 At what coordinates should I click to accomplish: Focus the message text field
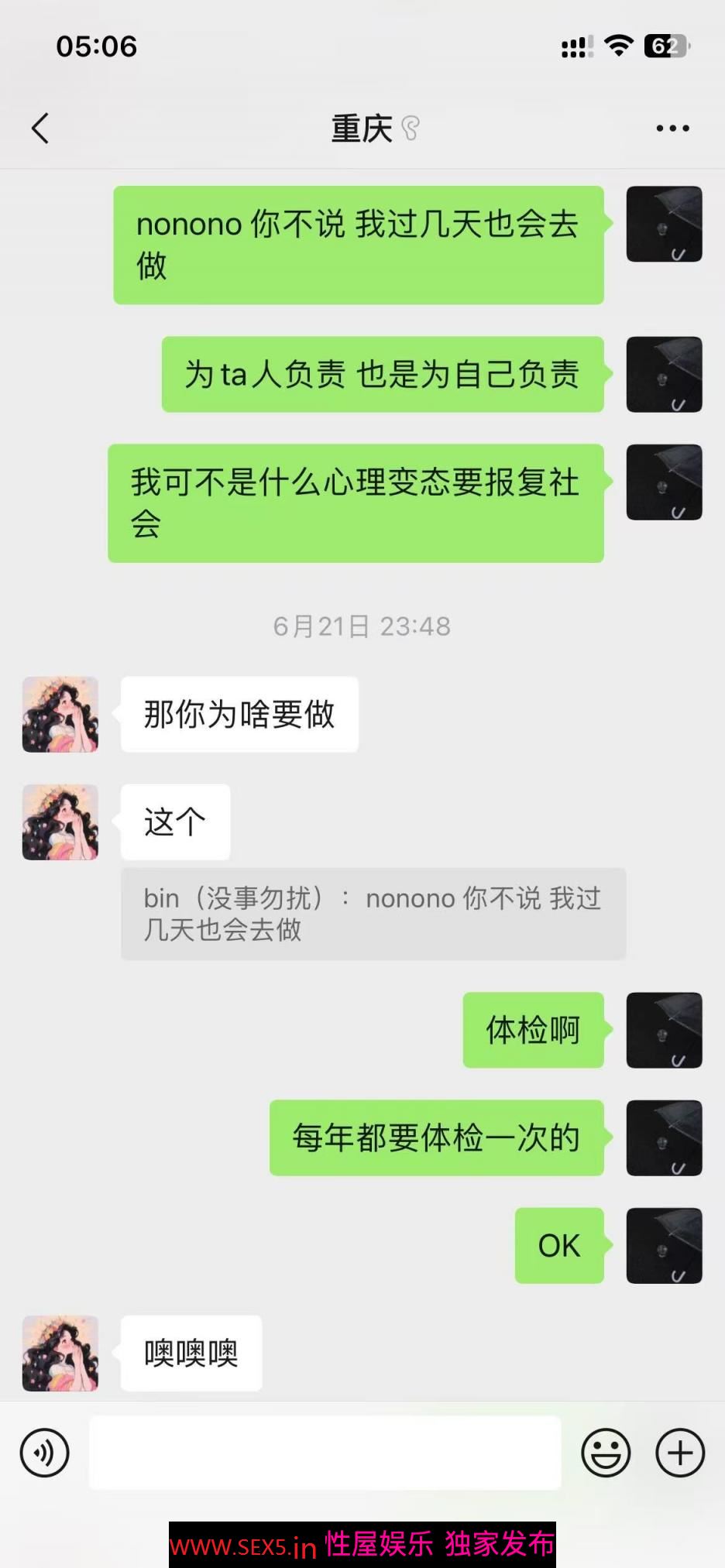click(x=325, y=1453)
